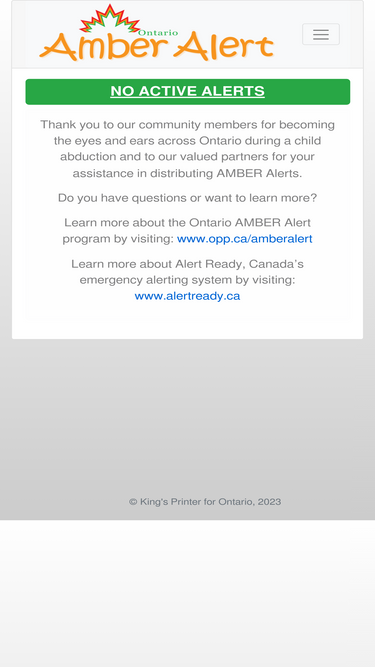Open the www.opp.ca/amberalert link
Screen dimensions: 375x667
[x=244, y=239]
